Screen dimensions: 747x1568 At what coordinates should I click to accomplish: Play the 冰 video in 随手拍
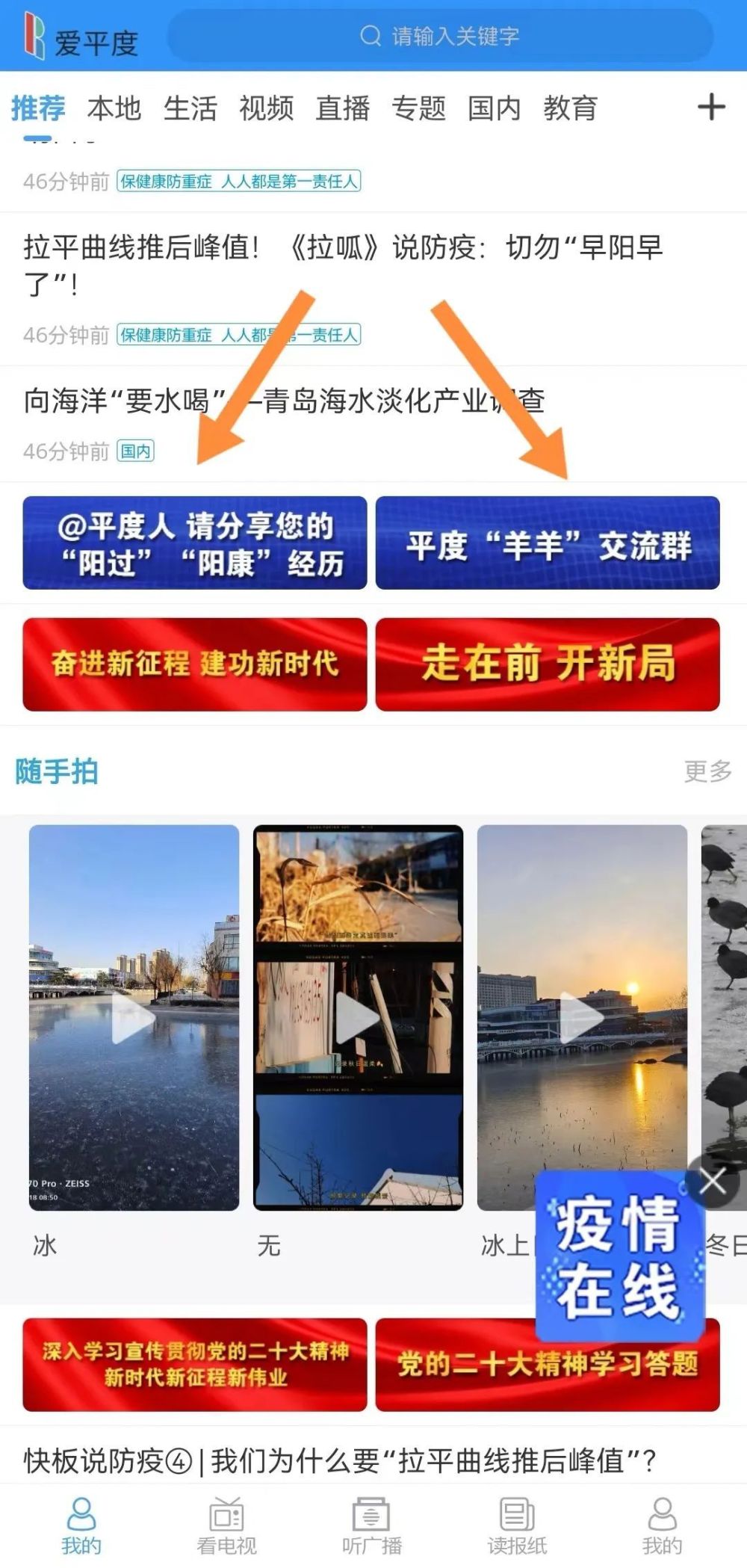134,1017
